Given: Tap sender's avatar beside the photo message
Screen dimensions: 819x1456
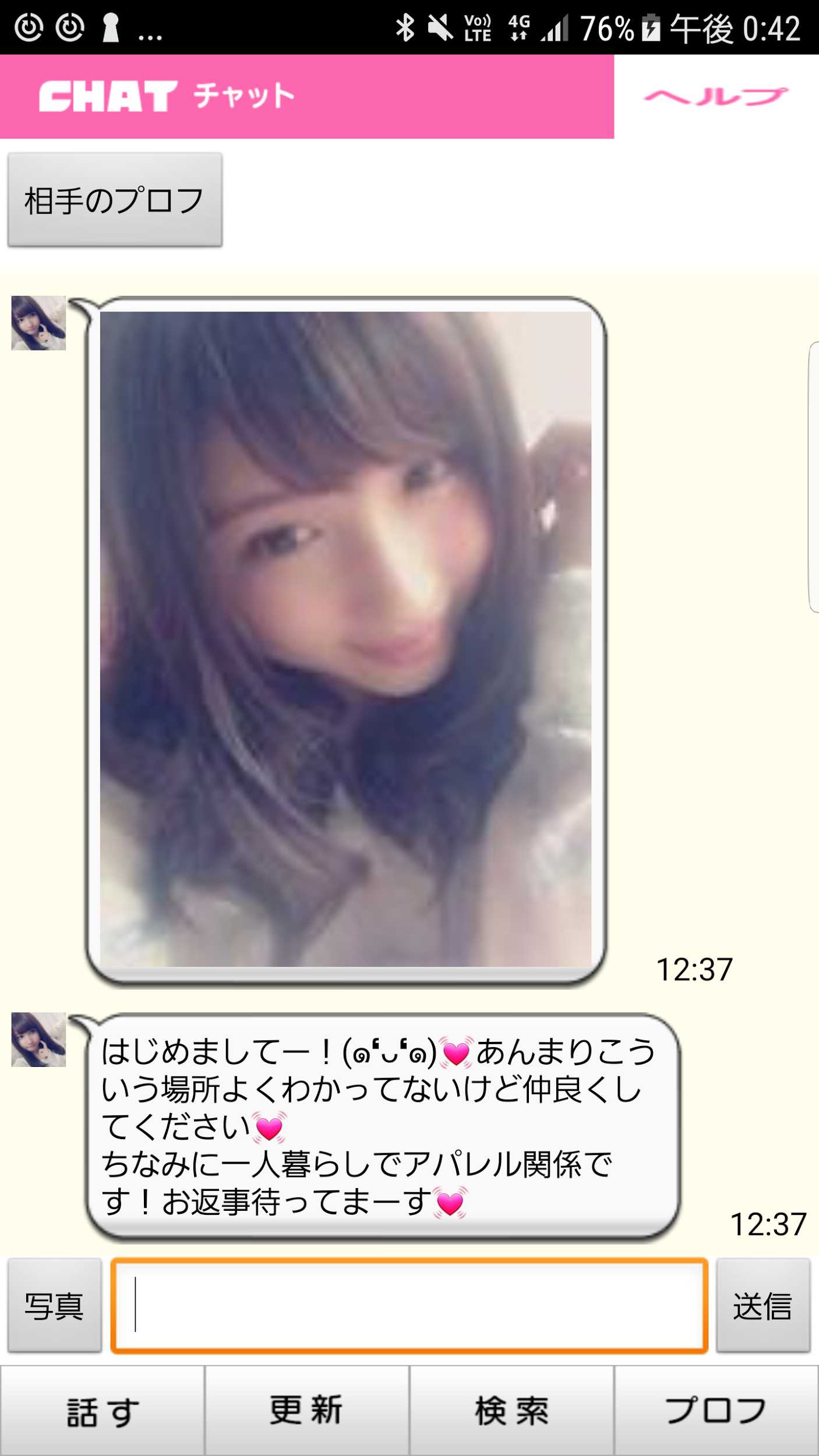Looking at the screenshot, I should pyautogui.click(x=38, y=323).
